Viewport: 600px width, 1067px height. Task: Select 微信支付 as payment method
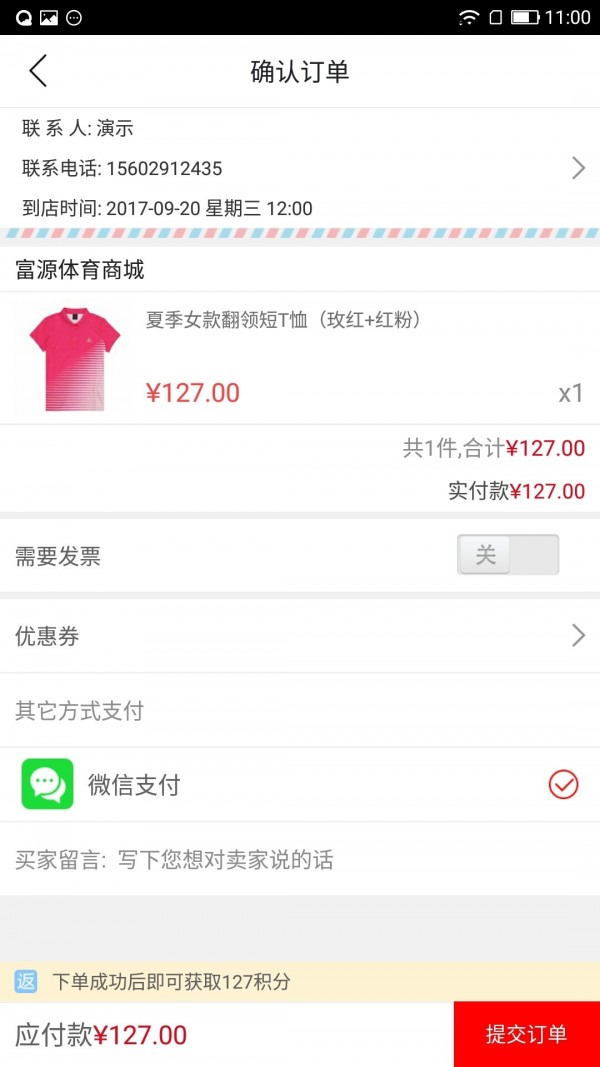pos(300,785)
